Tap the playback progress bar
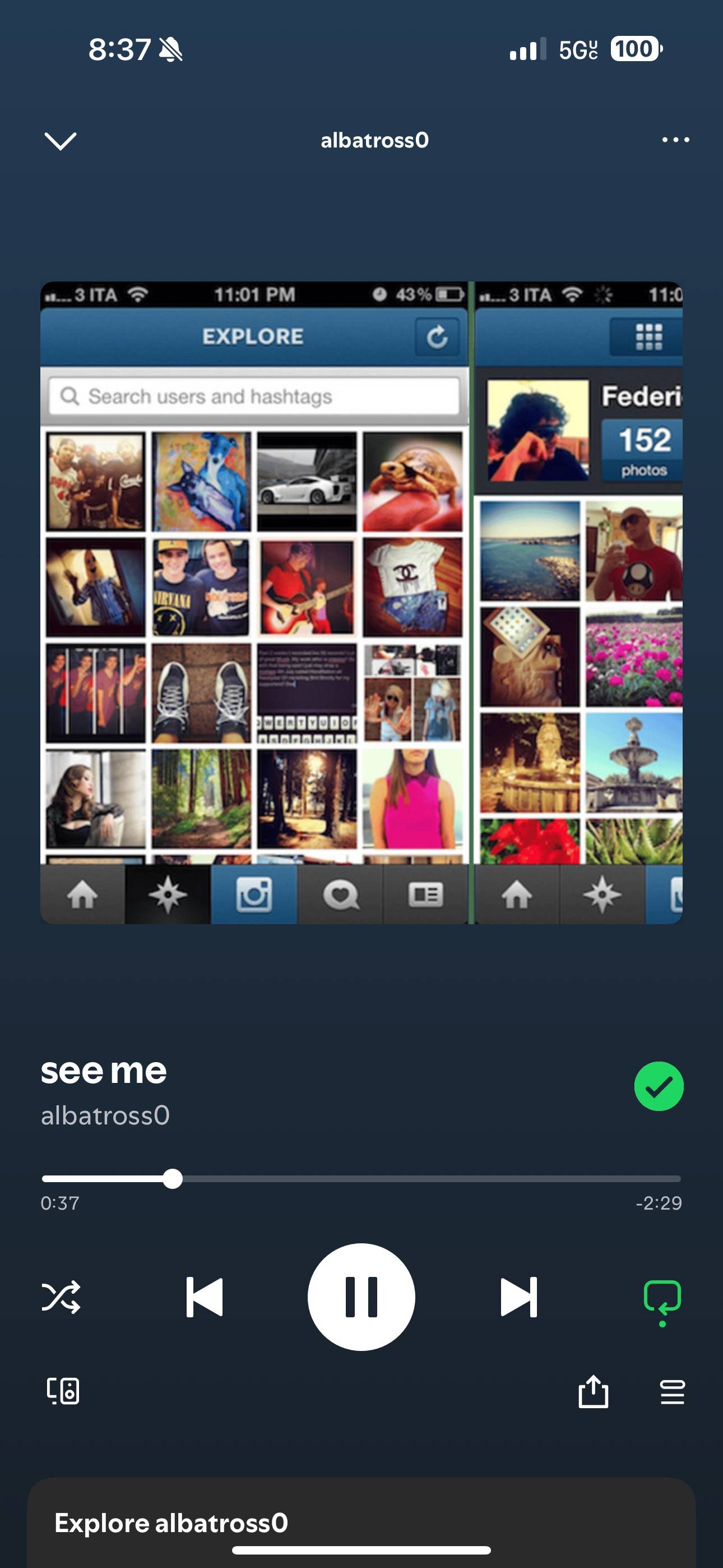This screenshot has height=1568, width=723. pos(361,1179)
